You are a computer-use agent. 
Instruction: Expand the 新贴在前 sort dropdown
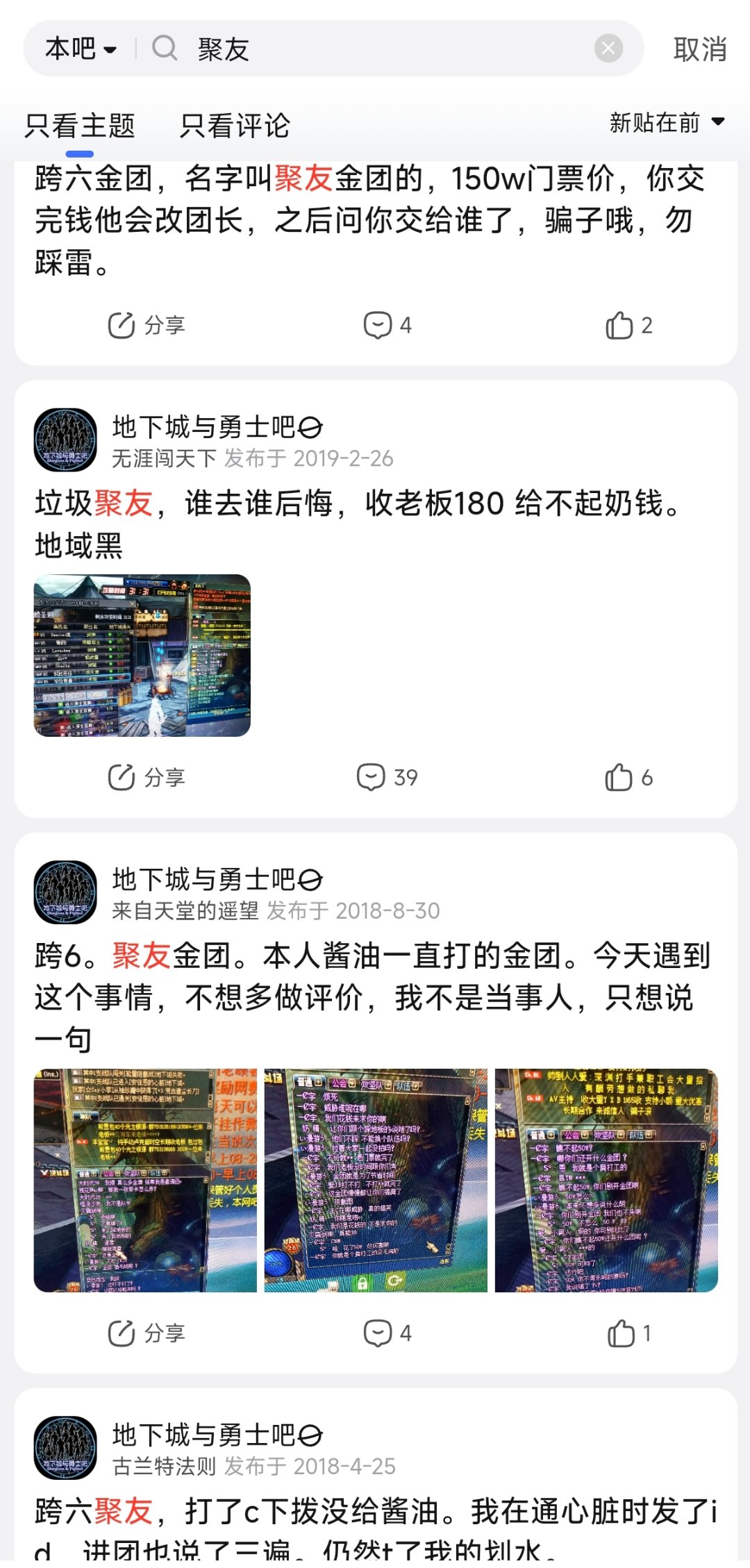[x=667, y=123]
